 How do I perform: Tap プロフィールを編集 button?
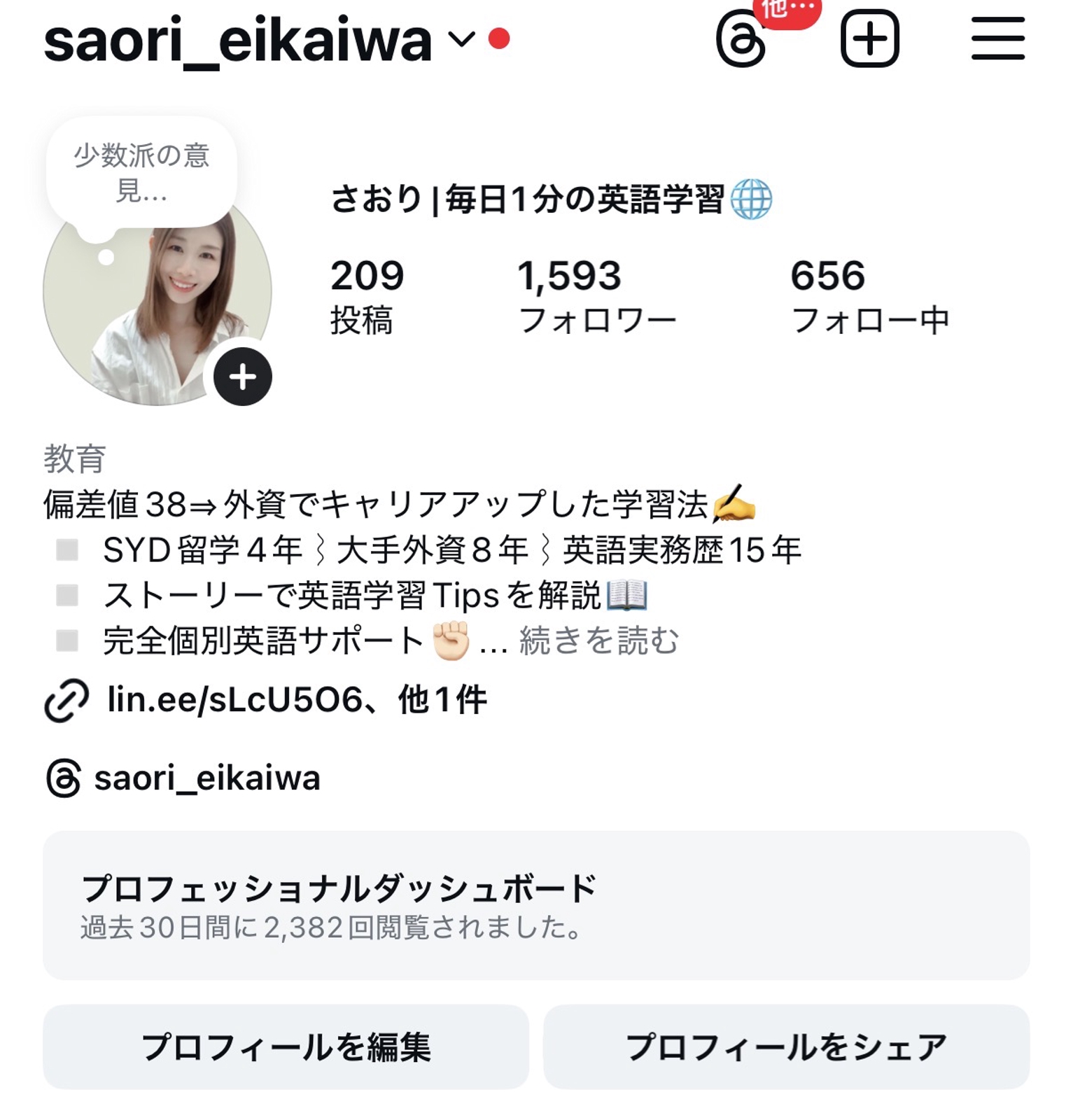286,1046
